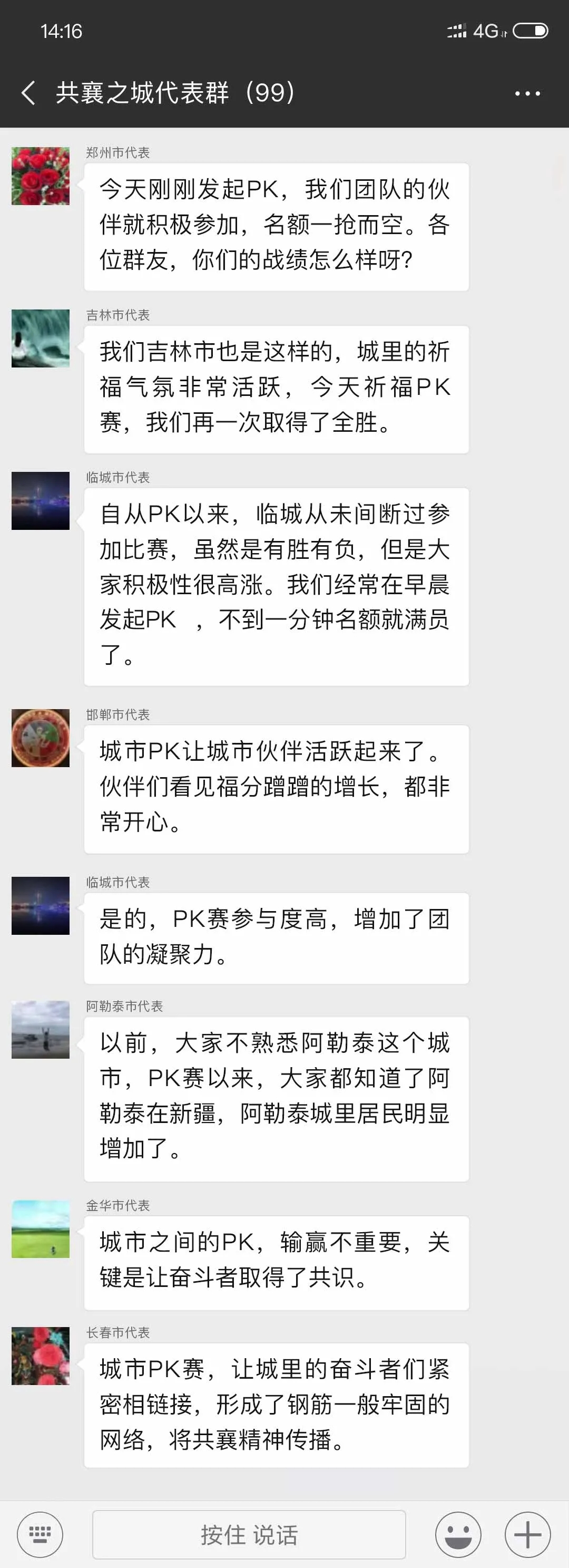Open 郑州市代表's avatar profile
The image size is (569, 1568).
point(41,176)
